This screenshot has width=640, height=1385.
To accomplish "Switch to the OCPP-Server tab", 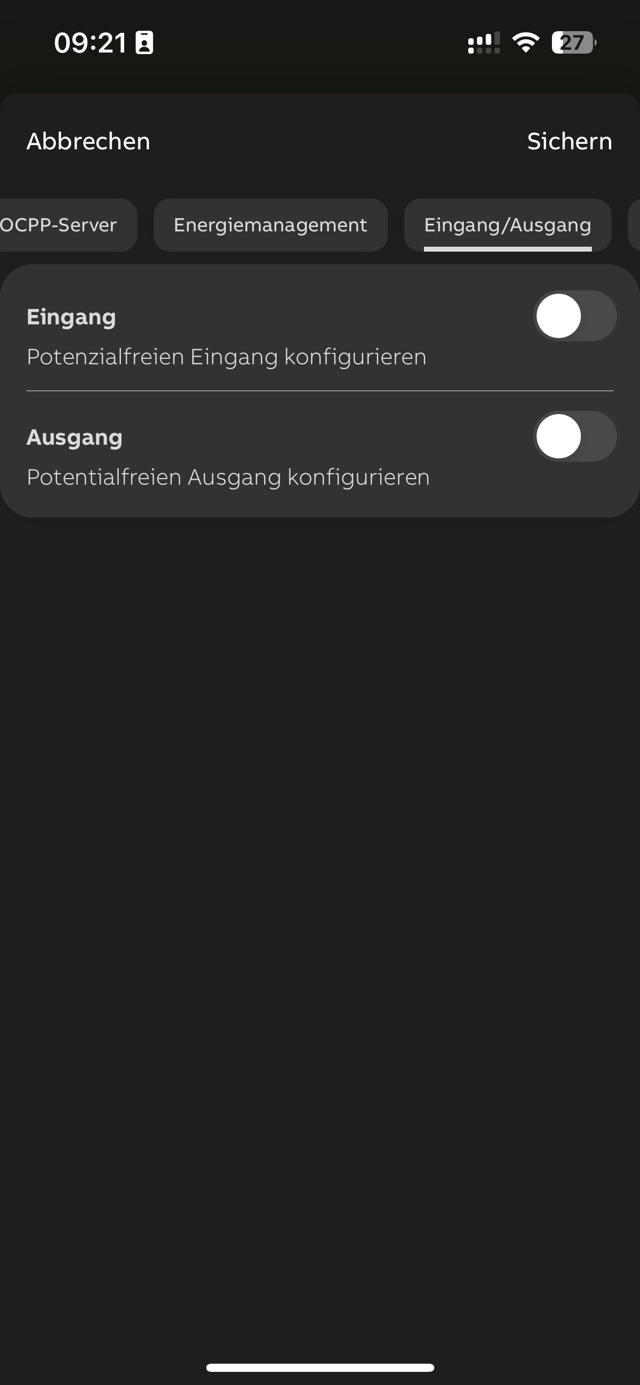I will pyautogui.click(x=62, y=225).
